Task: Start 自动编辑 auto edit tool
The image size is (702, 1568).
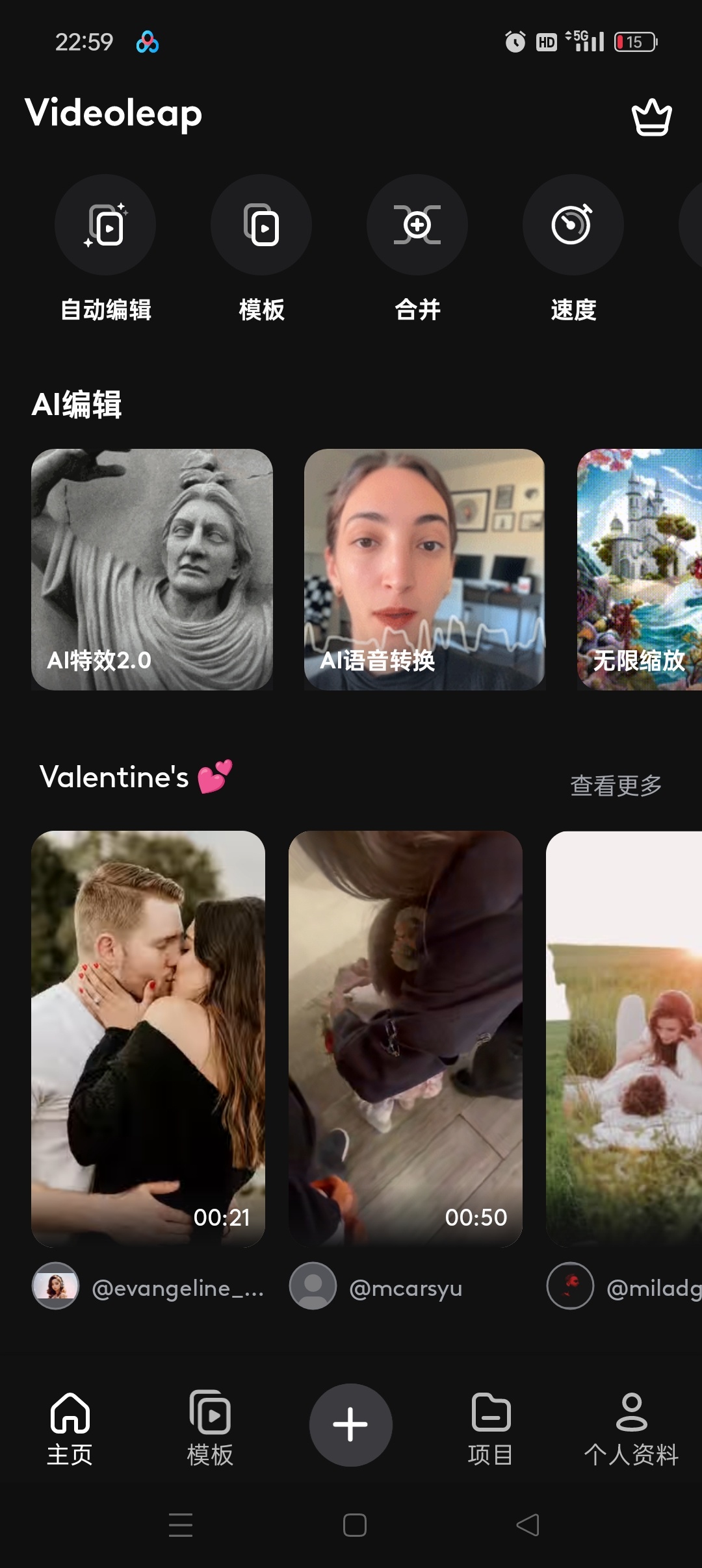Action: click(x=105, y=225)
